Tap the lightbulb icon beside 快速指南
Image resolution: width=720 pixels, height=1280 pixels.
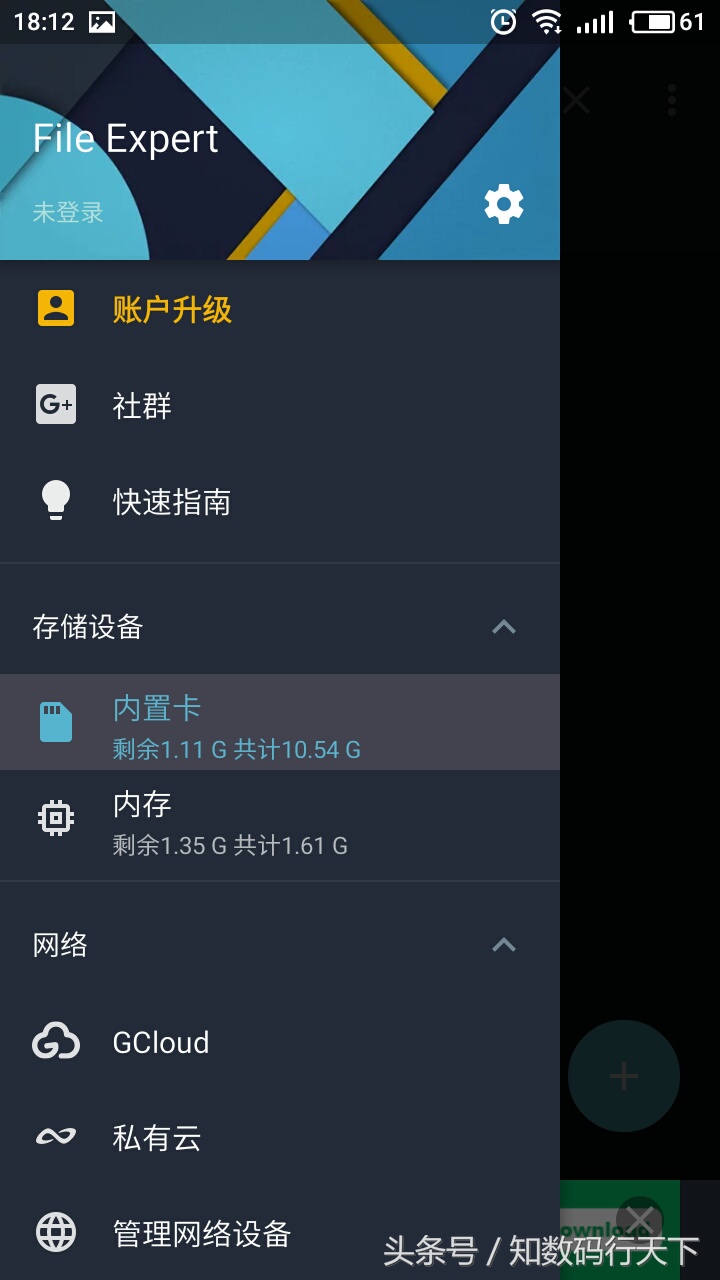pyautogui.click(x=55, y=502)
